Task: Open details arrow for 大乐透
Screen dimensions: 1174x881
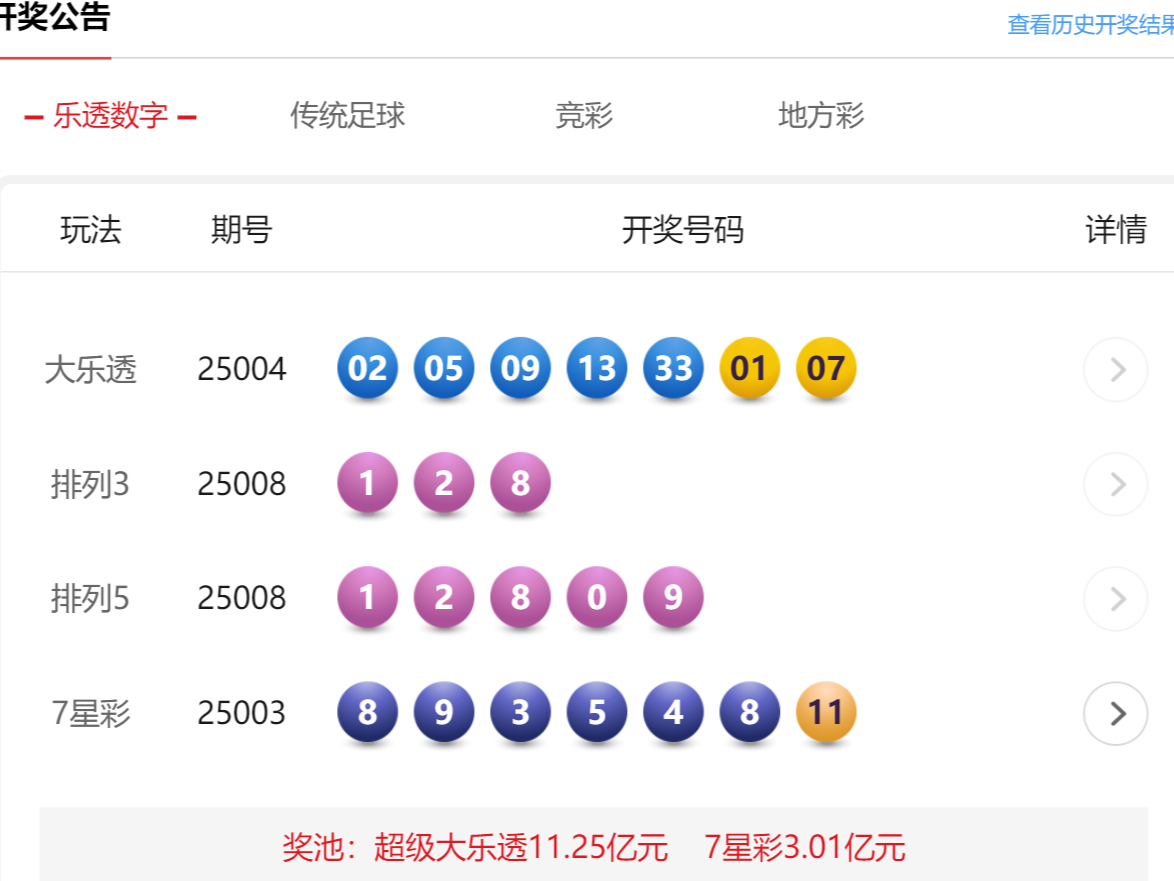Action: click(1115, 370)
